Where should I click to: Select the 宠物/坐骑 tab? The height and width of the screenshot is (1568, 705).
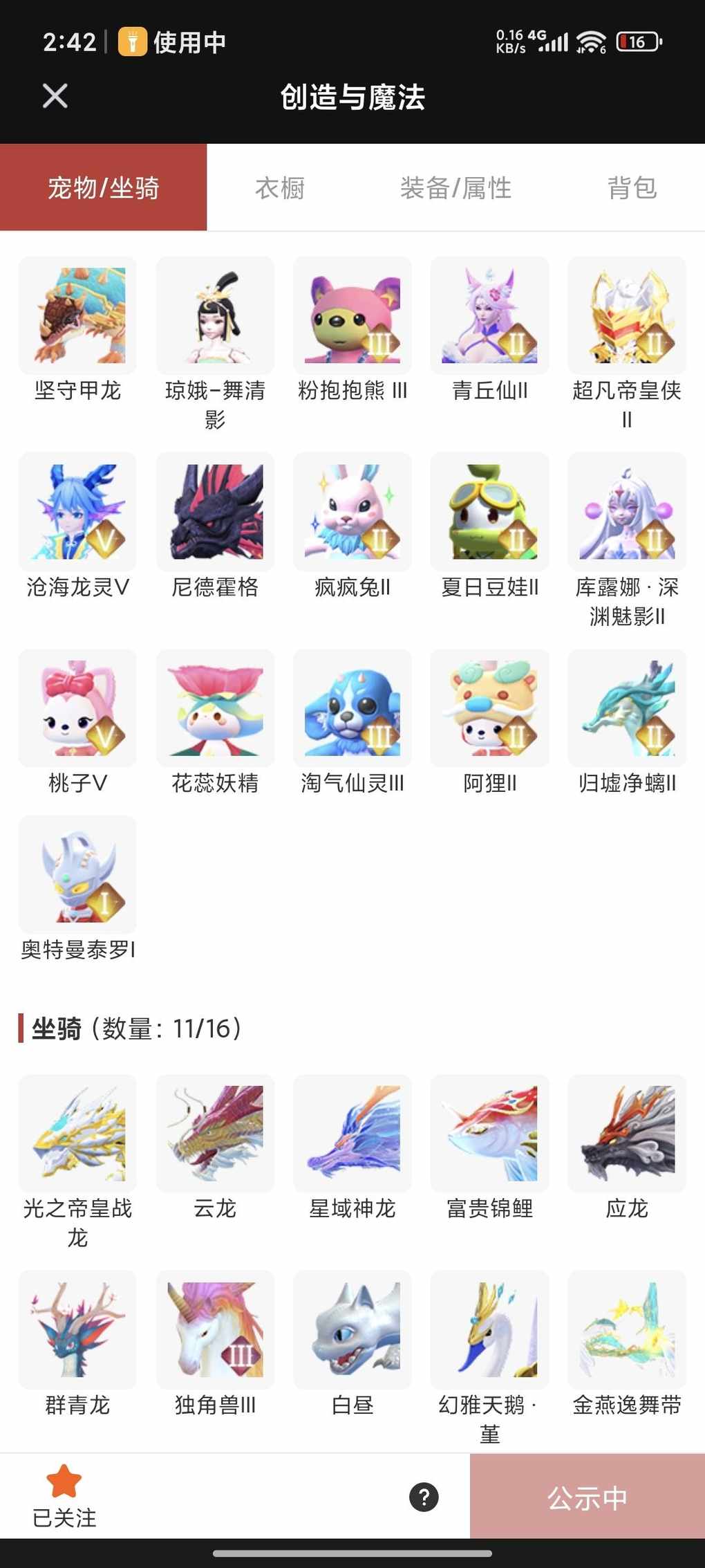coord(104,187)
